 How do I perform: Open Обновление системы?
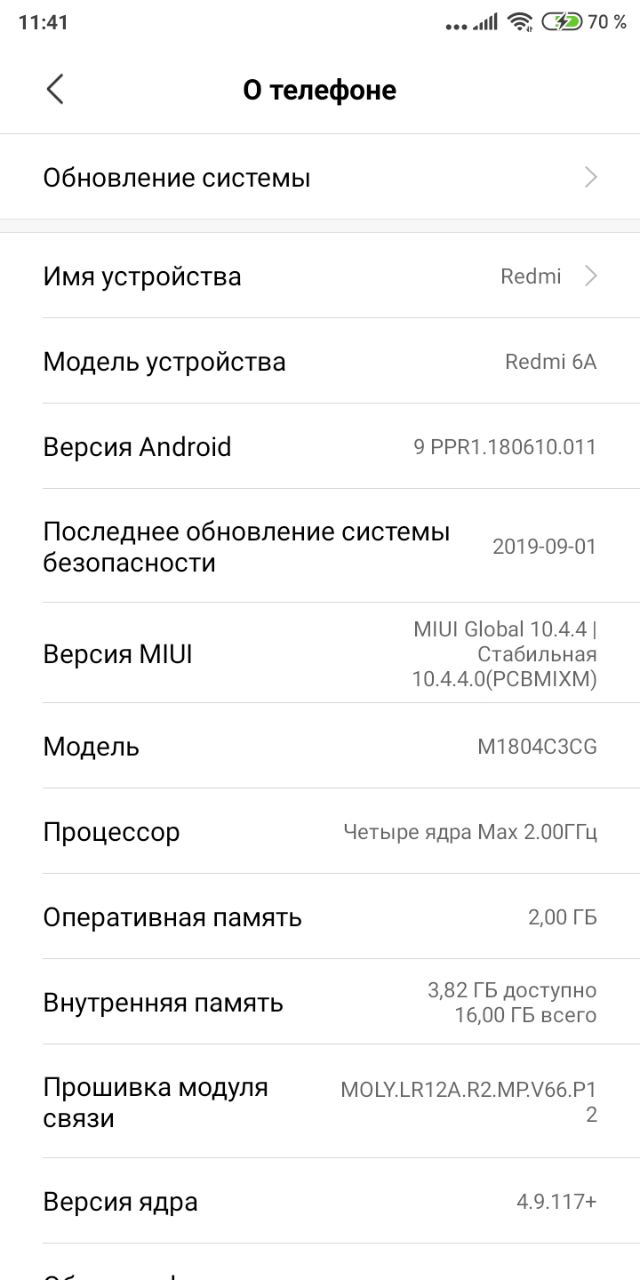320,178
